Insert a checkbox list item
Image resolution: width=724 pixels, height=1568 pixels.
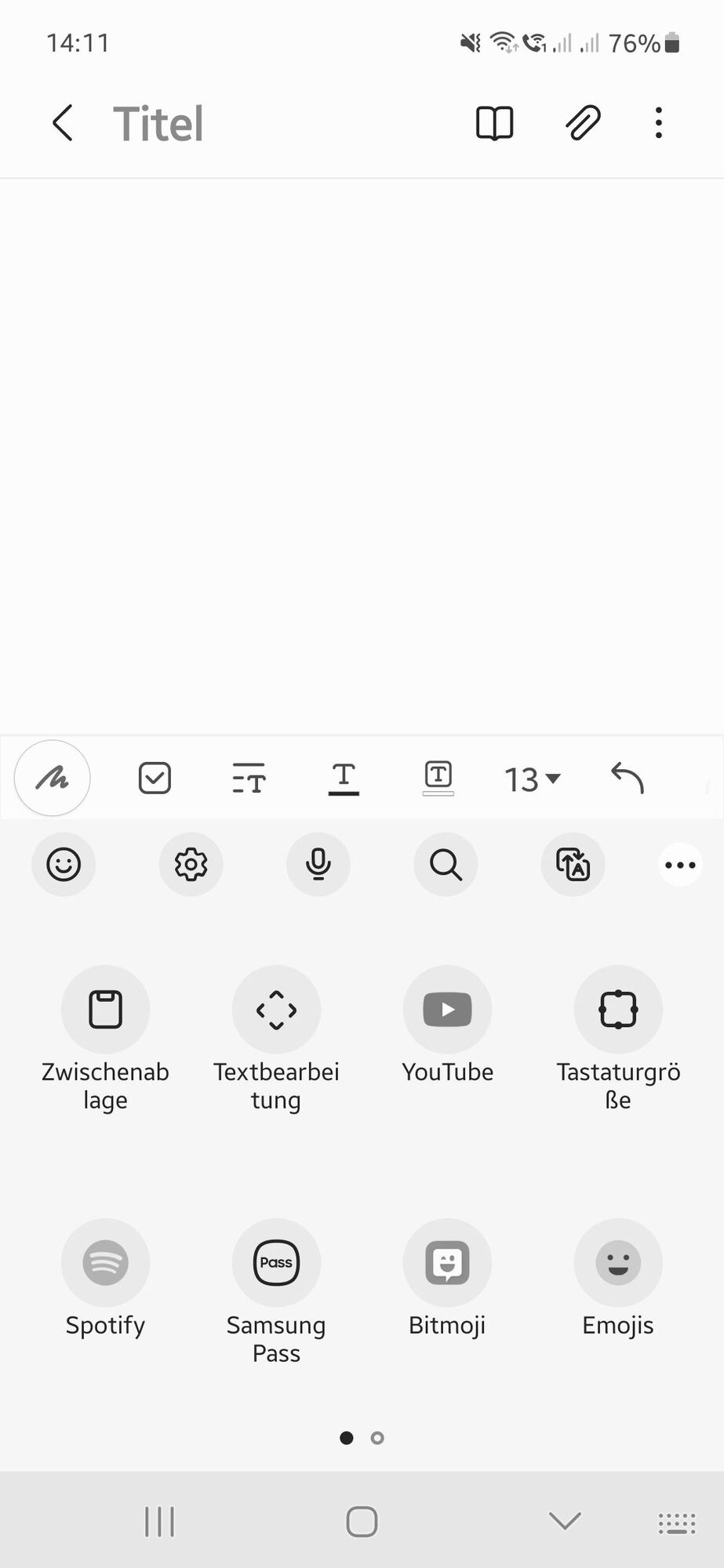click(x=155, y=778)
